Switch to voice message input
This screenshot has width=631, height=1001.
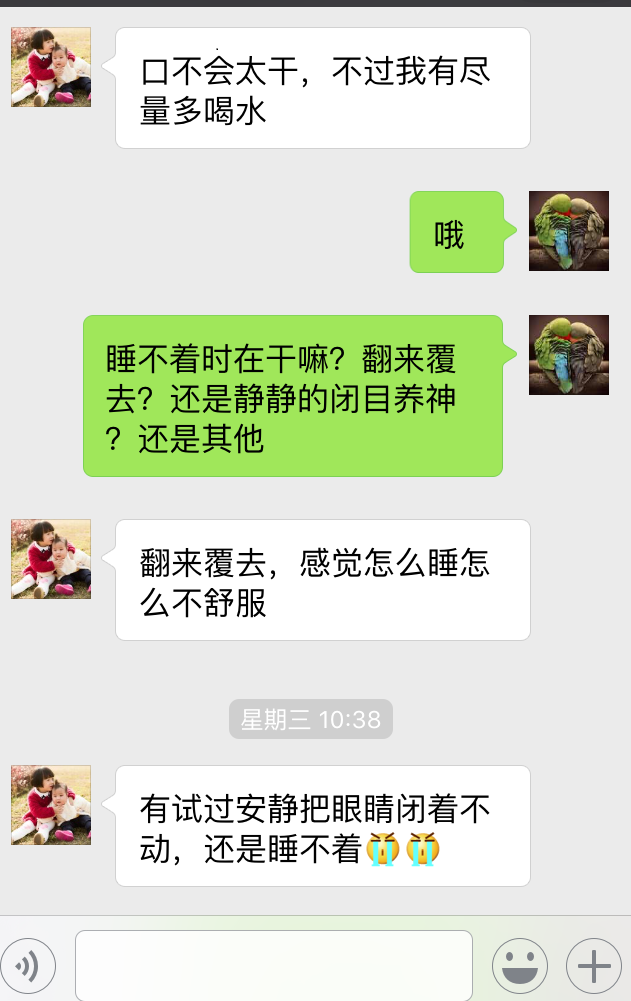tap(27, 966)
